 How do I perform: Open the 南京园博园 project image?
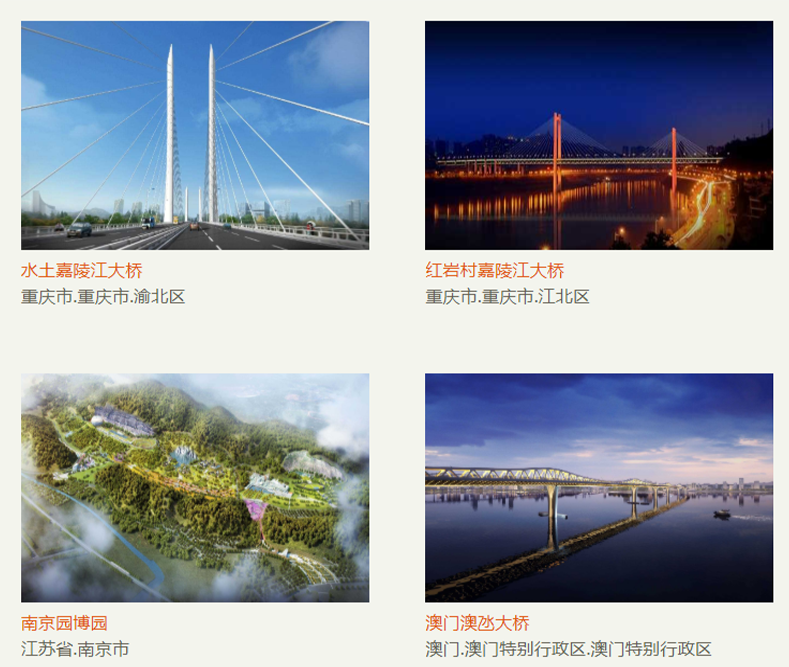coord(195,487)
